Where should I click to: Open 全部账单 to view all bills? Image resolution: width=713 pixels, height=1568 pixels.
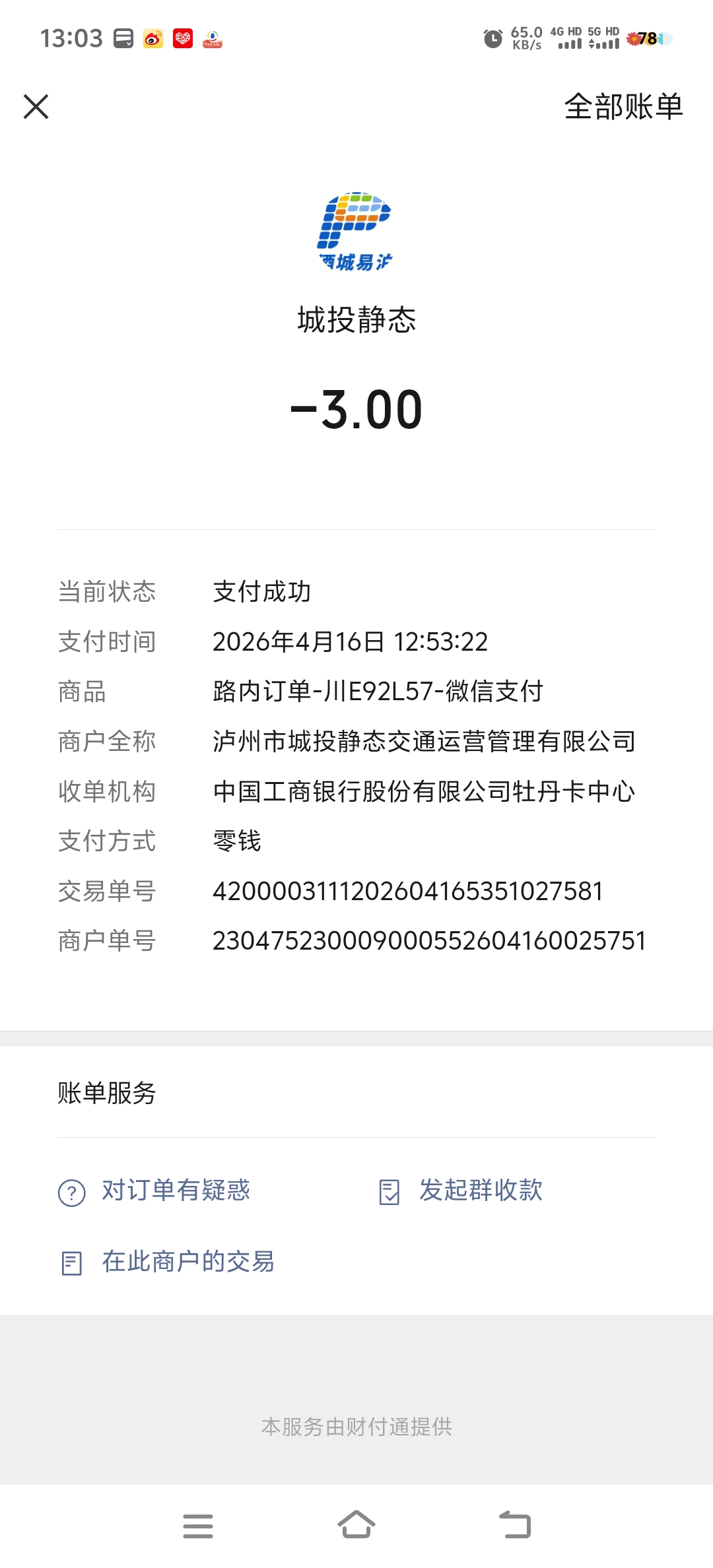(623, 106)
